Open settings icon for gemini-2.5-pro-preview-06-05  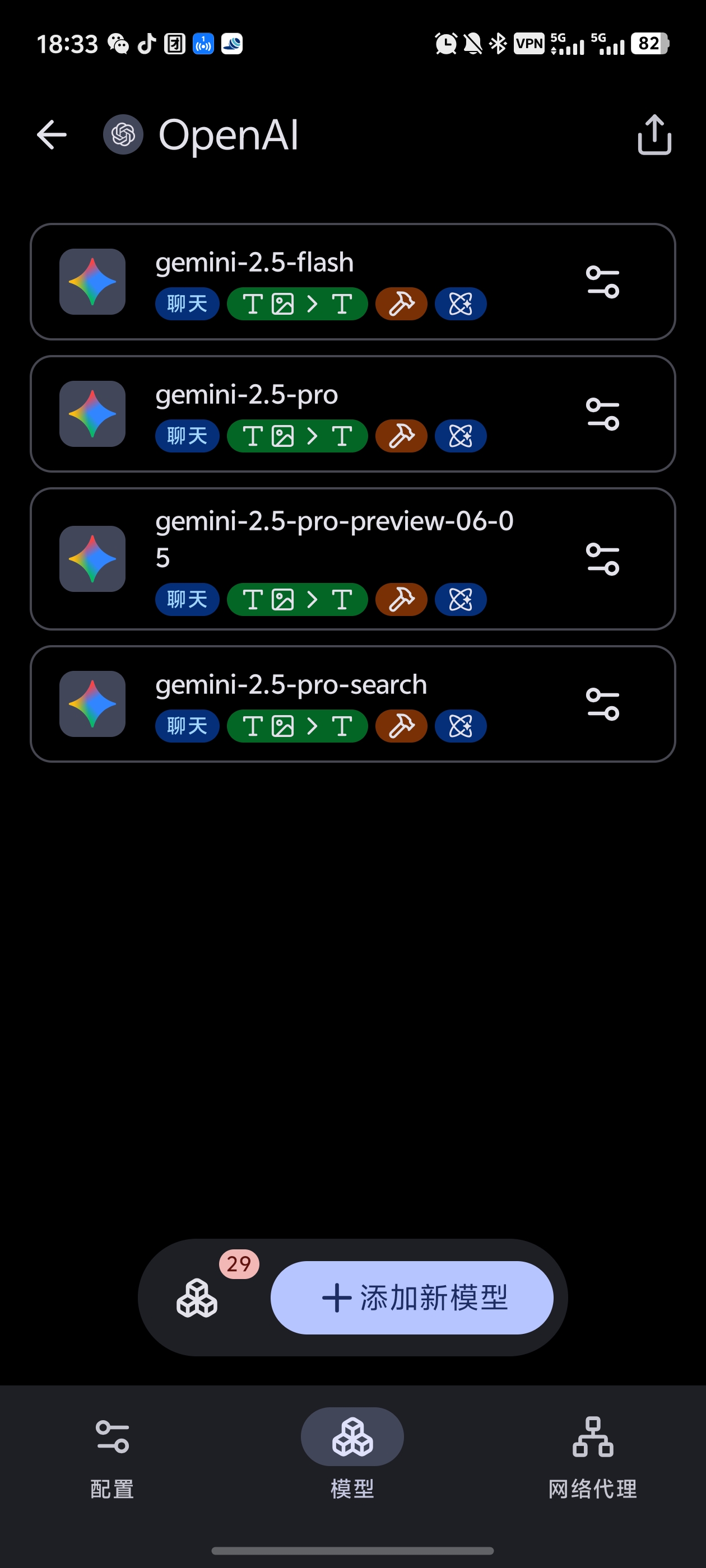(x=602, y=559)
